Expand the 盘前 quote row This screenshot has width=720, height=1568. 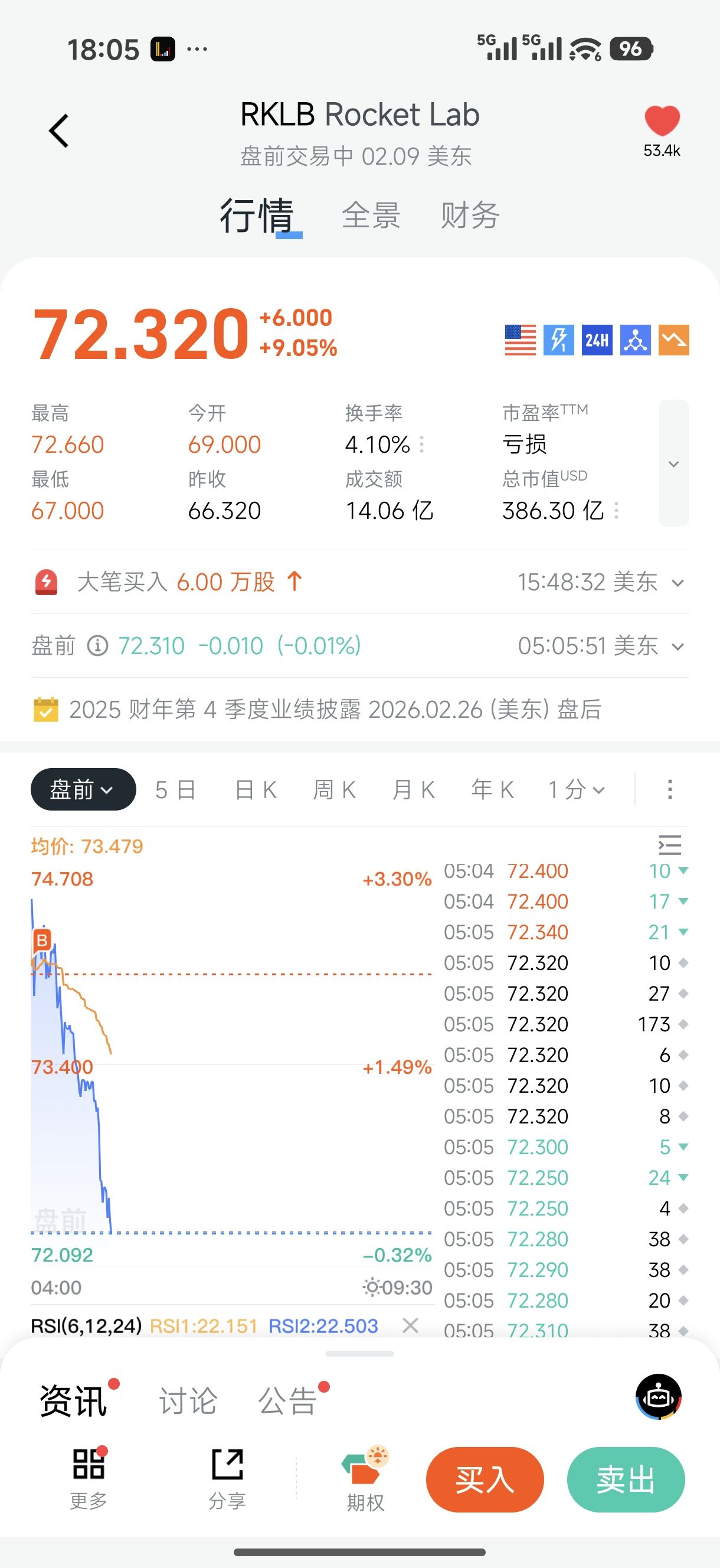coord(678,646)
